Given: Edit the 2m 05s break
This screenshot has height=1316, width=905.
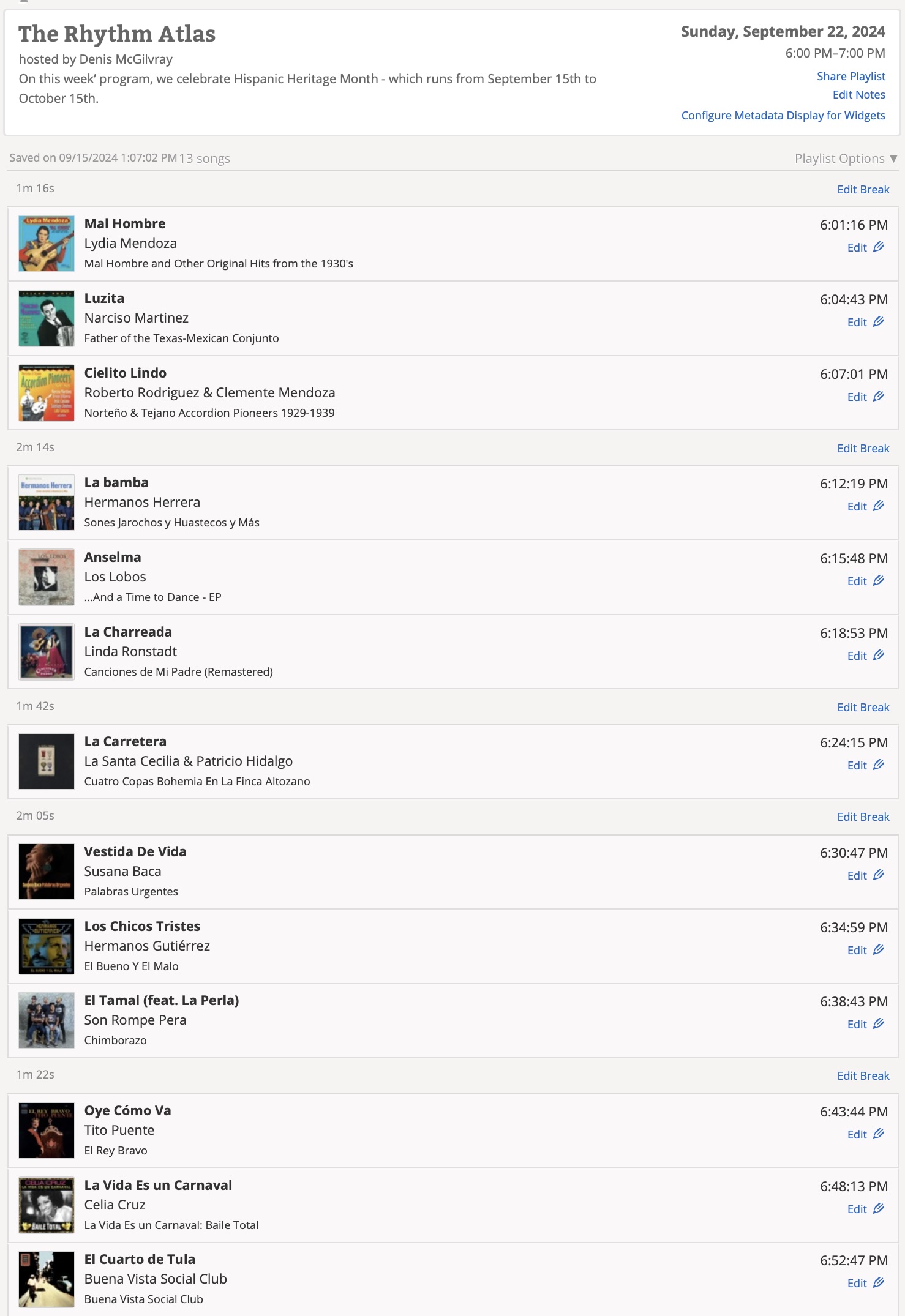Looking at the screenshot, I should coord(863,817).
